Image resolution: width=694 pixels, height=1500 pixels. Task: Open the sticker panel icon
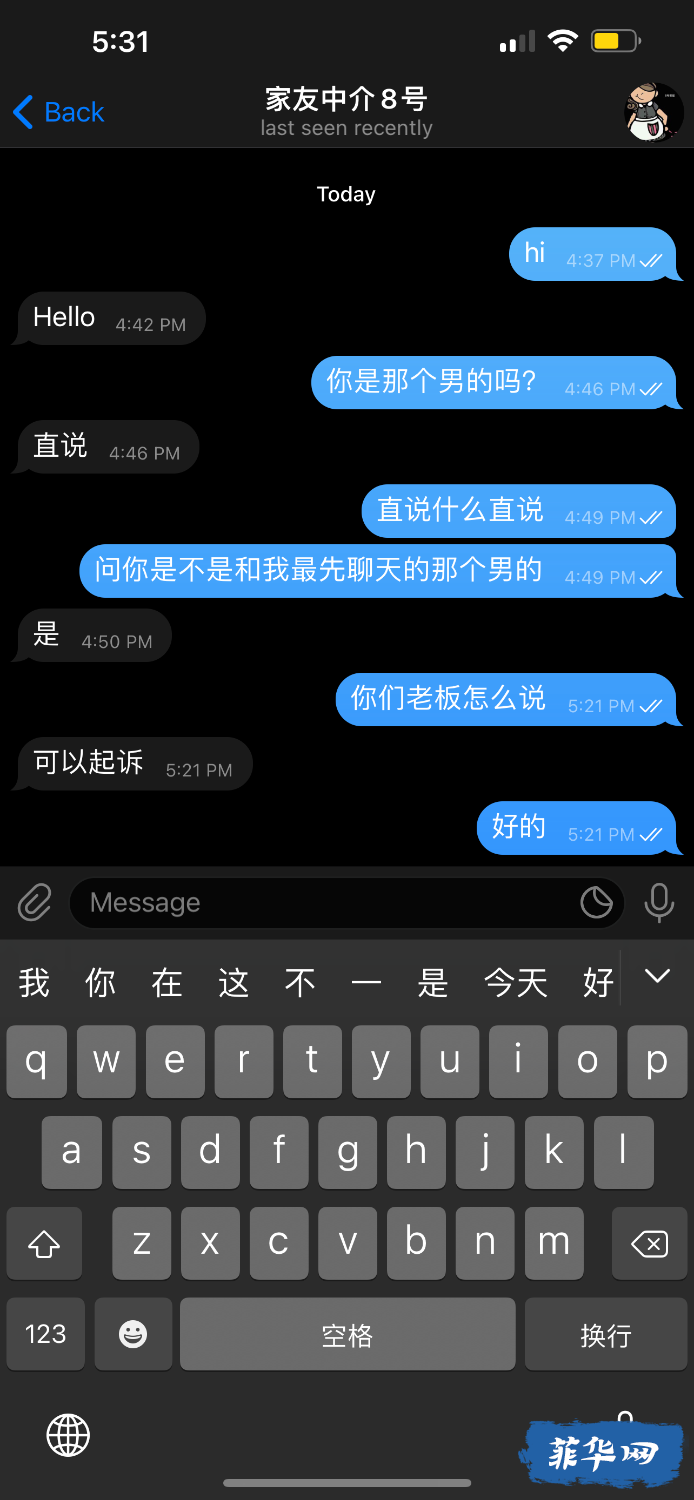pyautogui.click(x=597, y=903)
